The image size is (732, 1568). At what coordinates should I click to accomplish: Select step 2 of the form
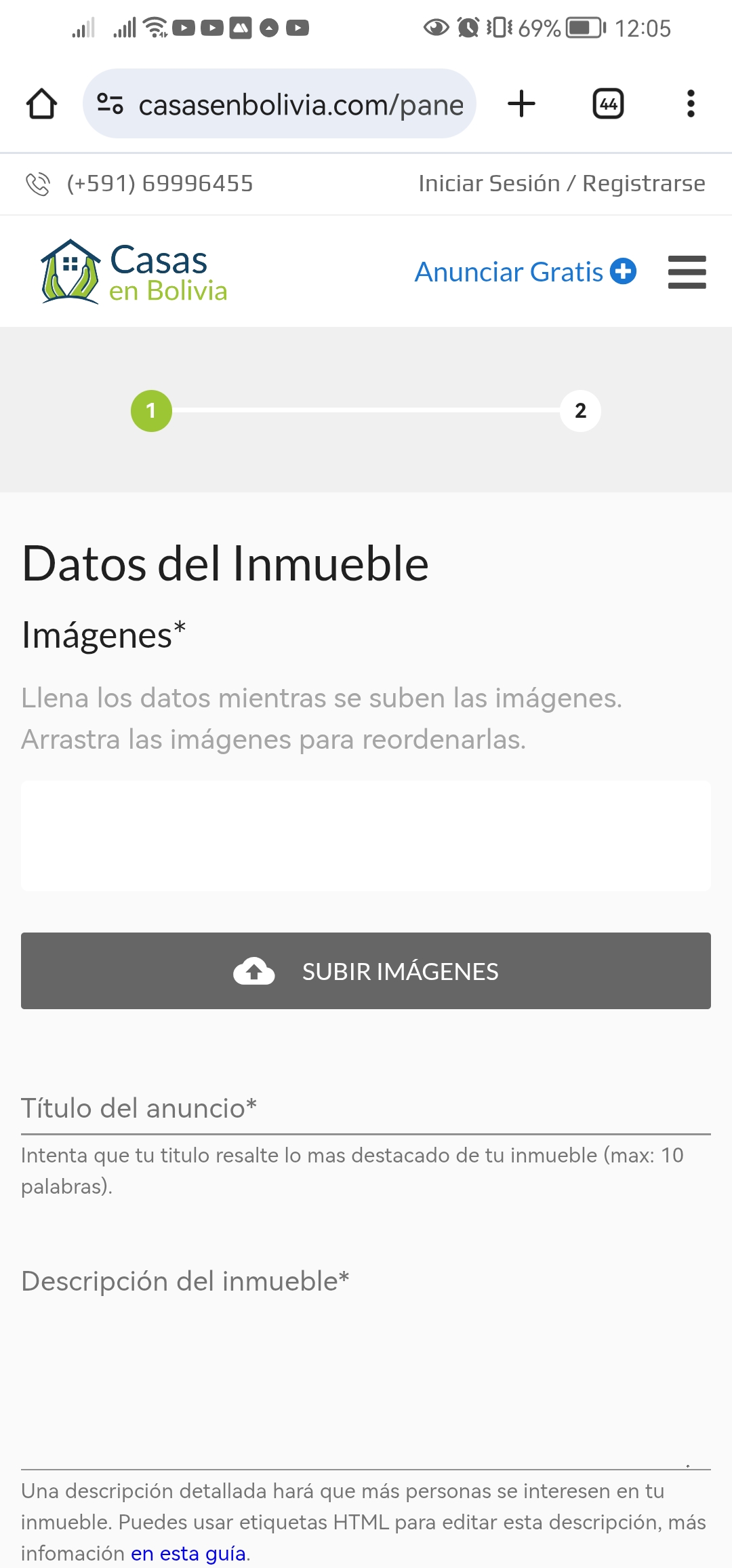[x=580, y=410]
